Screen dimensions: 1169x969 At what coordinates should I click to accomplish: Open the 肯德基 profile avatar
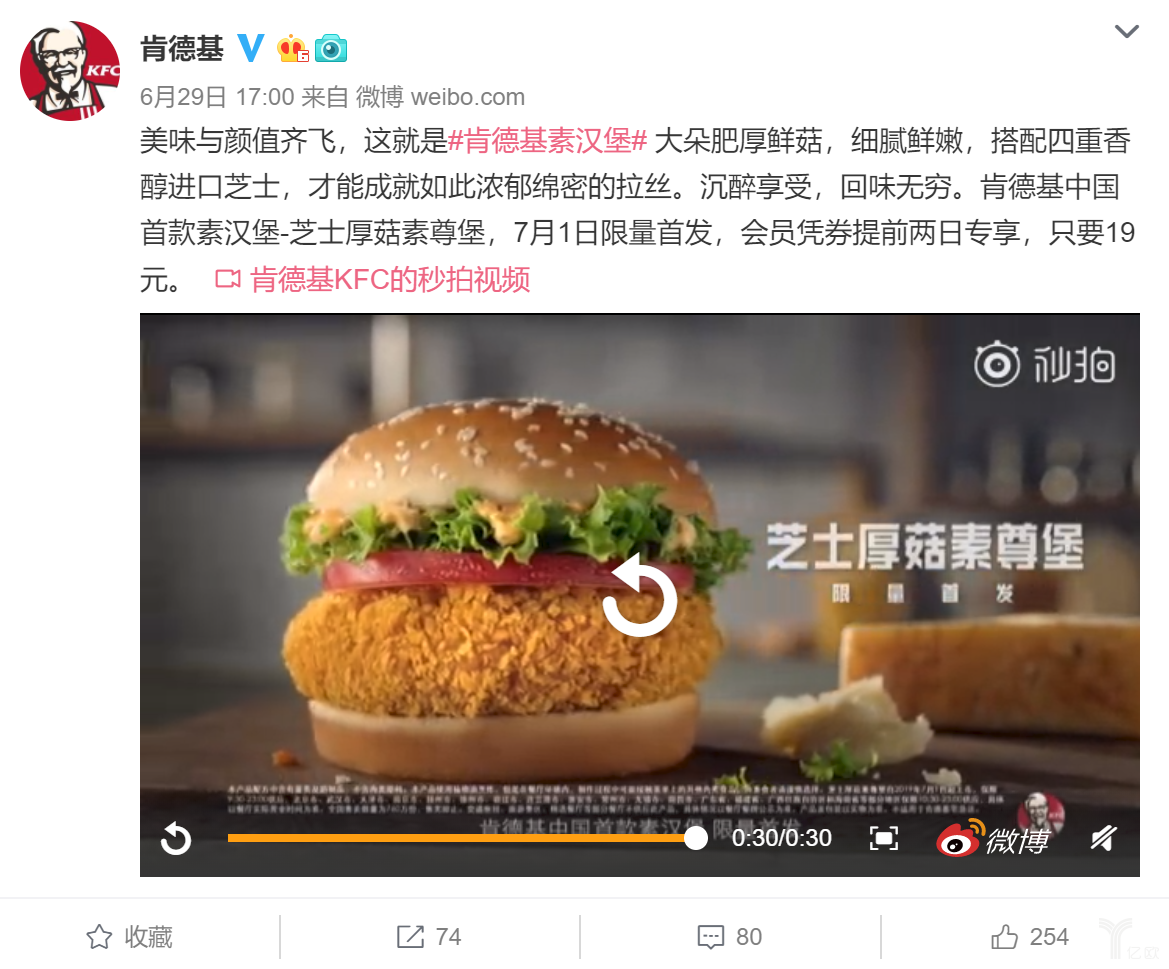coord(70,70)
